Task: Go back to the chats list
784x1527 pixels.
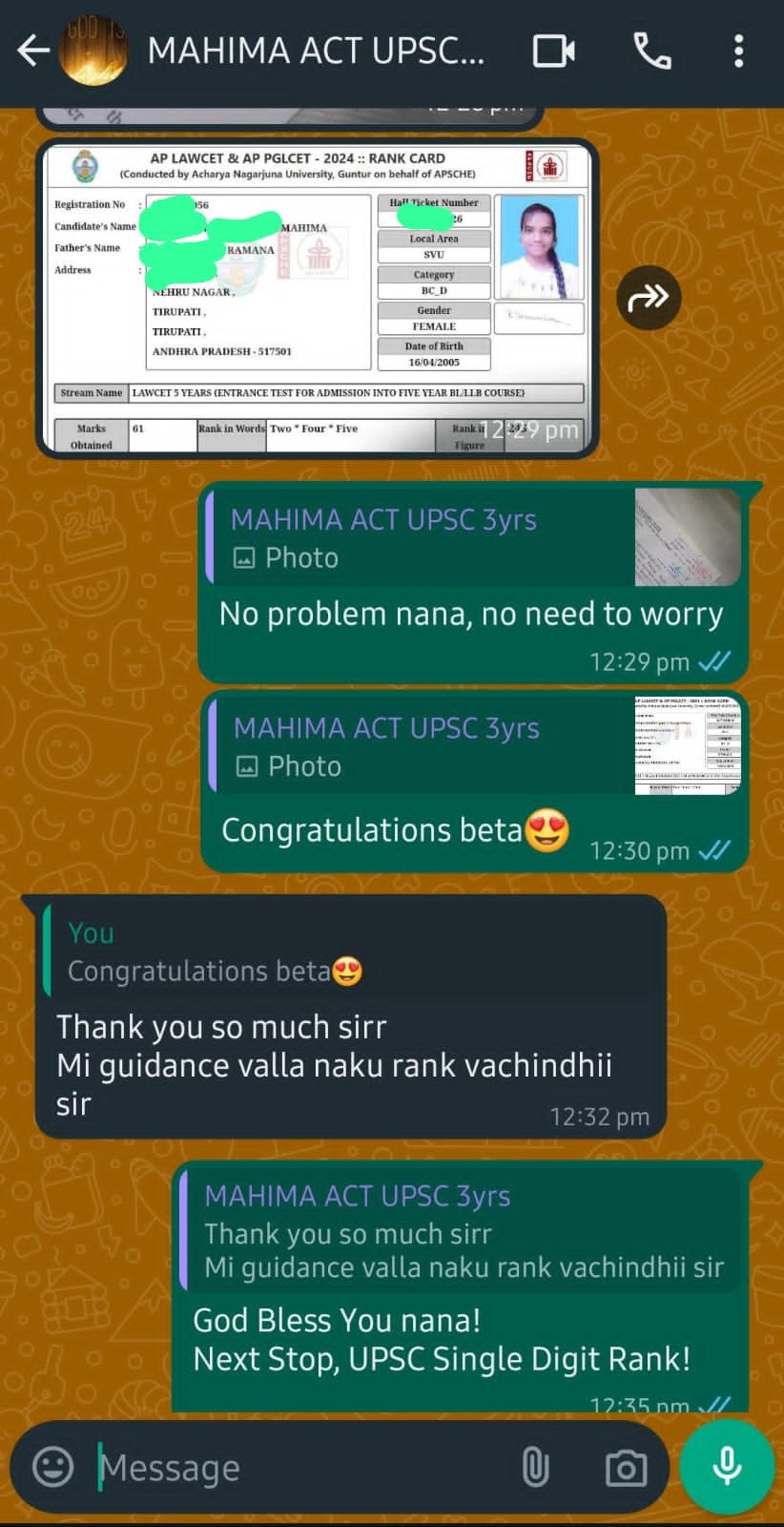Action: point(33,51)
